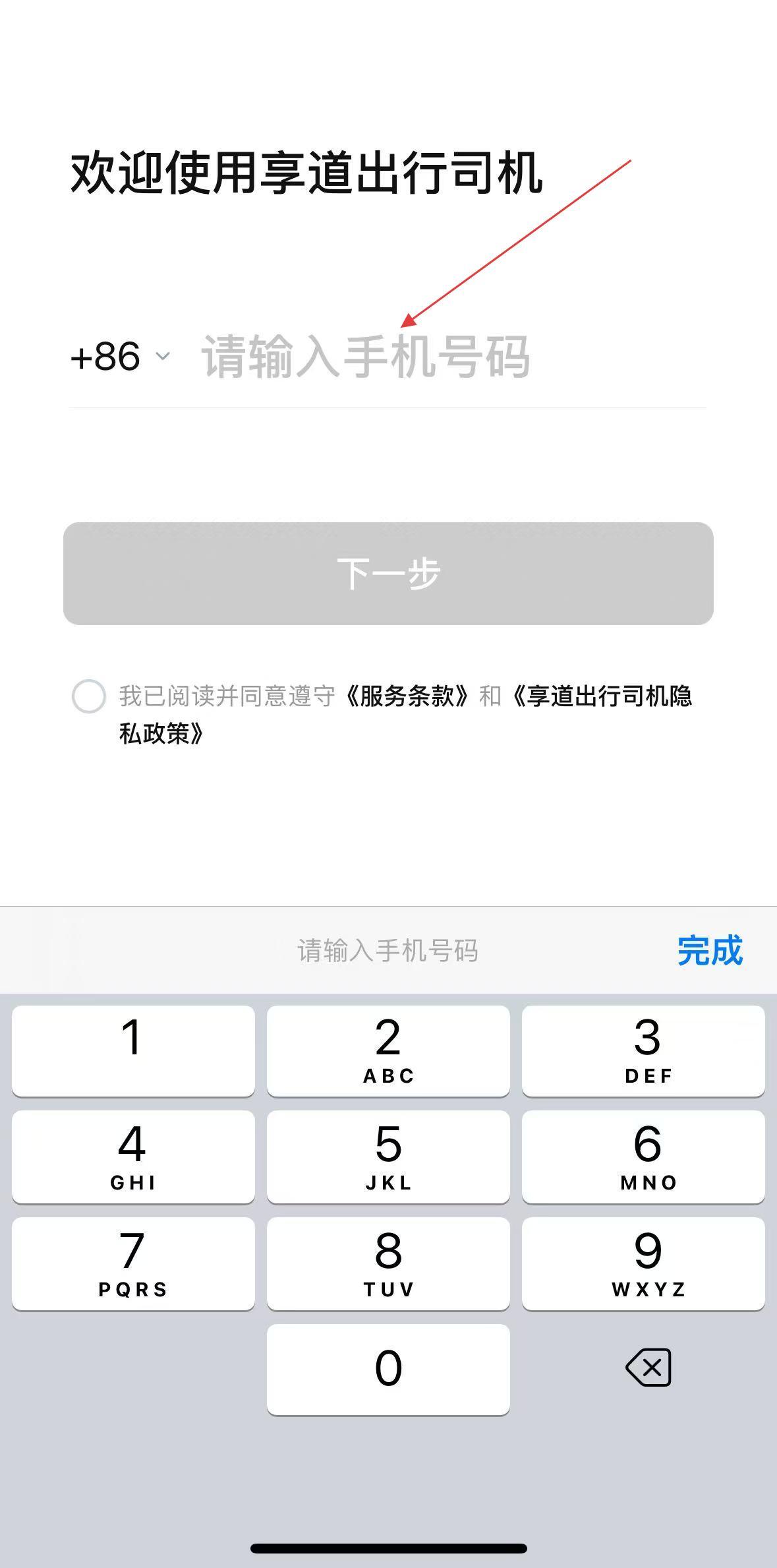777x1568 pixels.
Task: Check the agree-to-terms checkbox
Action: click(x=89, y=696)
